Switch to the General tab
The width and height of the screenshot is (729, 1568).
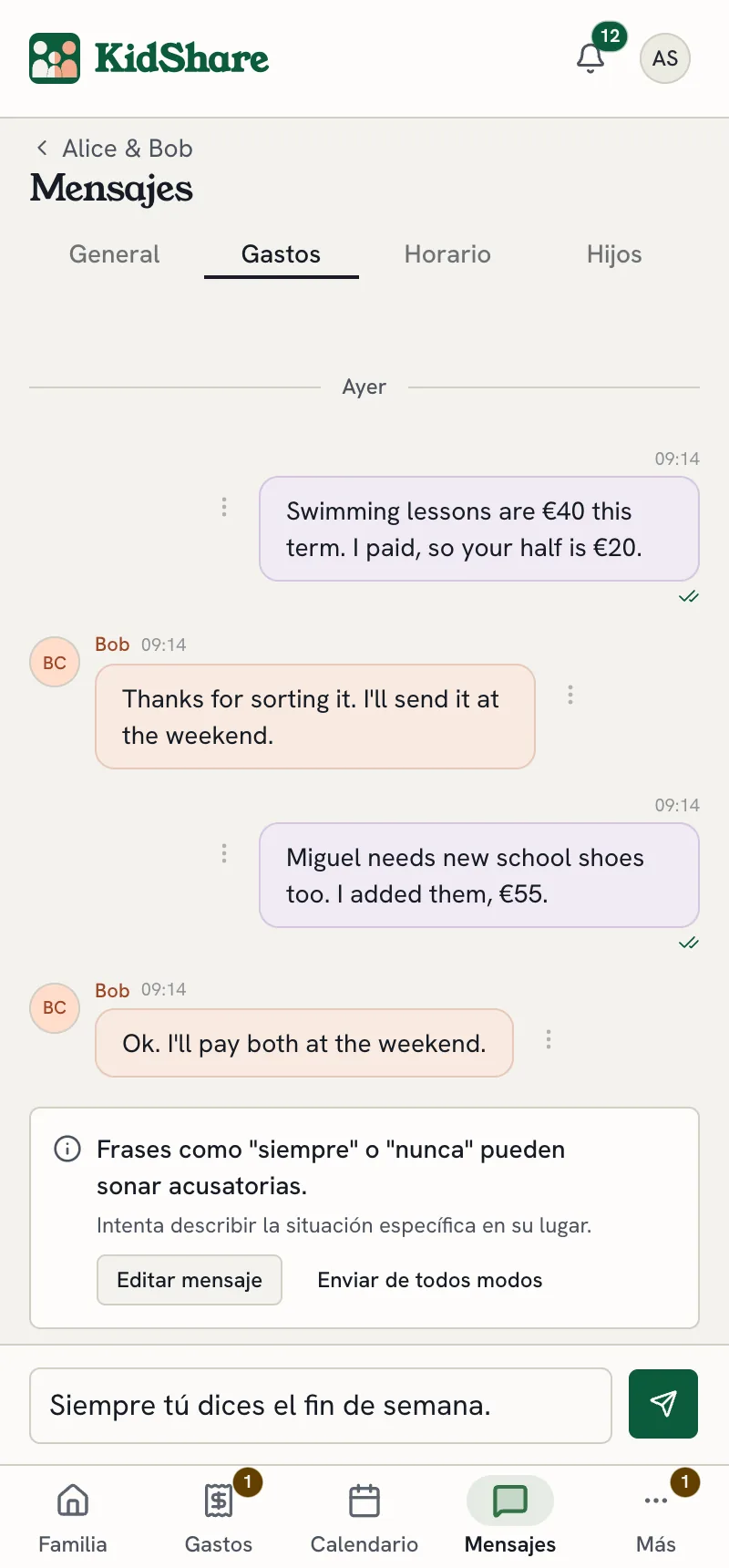[115, 254]
